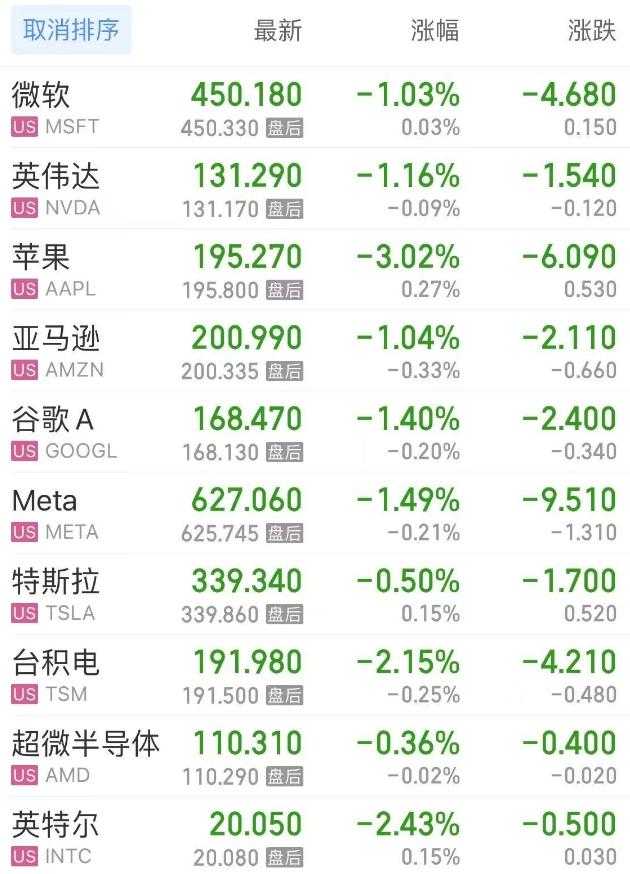This screenshot has width=630, height=874.
Task: Sort the list by 最新 price column
Action: pos(277,31)
